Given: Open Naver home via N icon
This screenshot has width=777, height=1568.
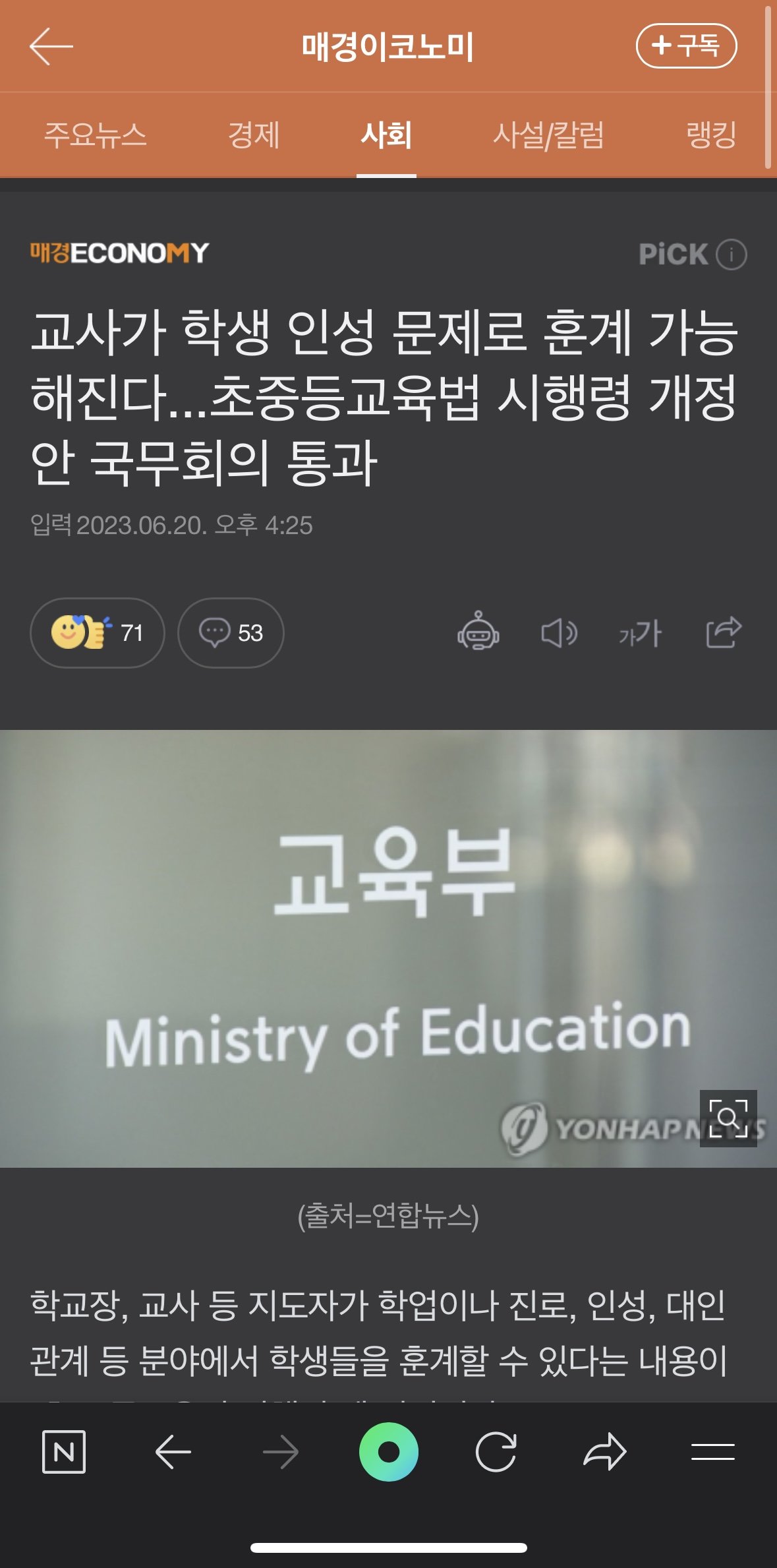Looking at the screenshot, I should tap(64, 1452).
